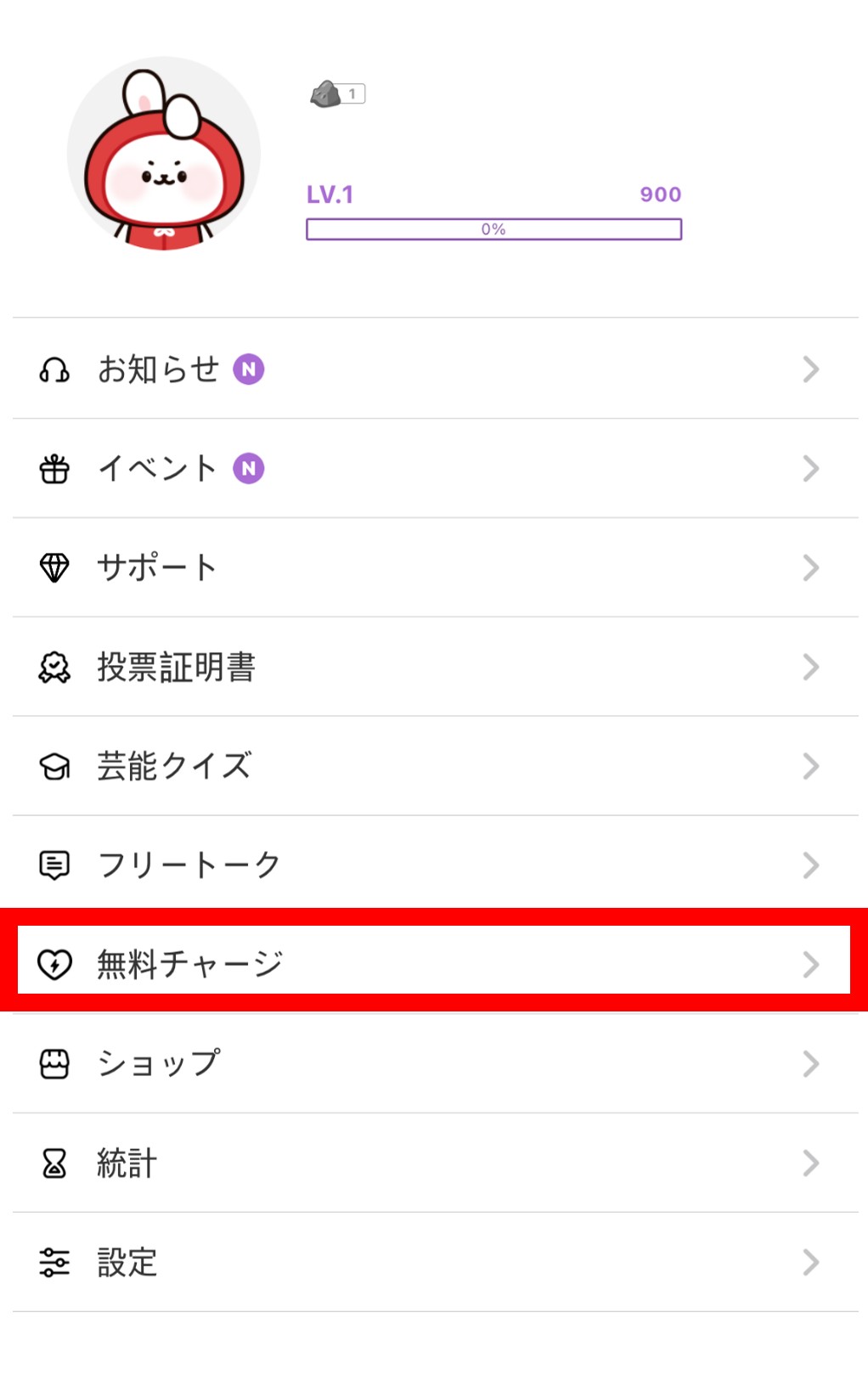Open the お知らせ notices row
This screenshot has height=1386, width=868.
(433, 369)
